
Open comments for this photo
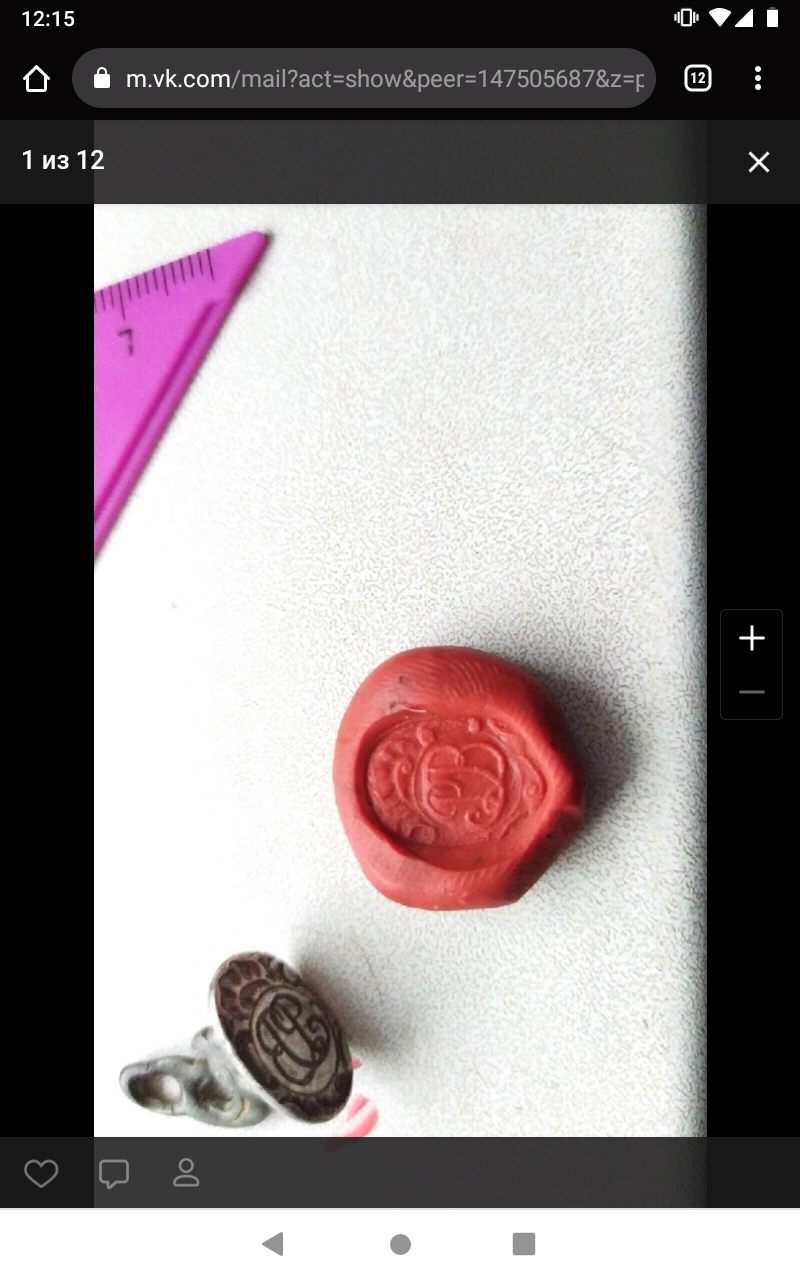[114, 1173]
